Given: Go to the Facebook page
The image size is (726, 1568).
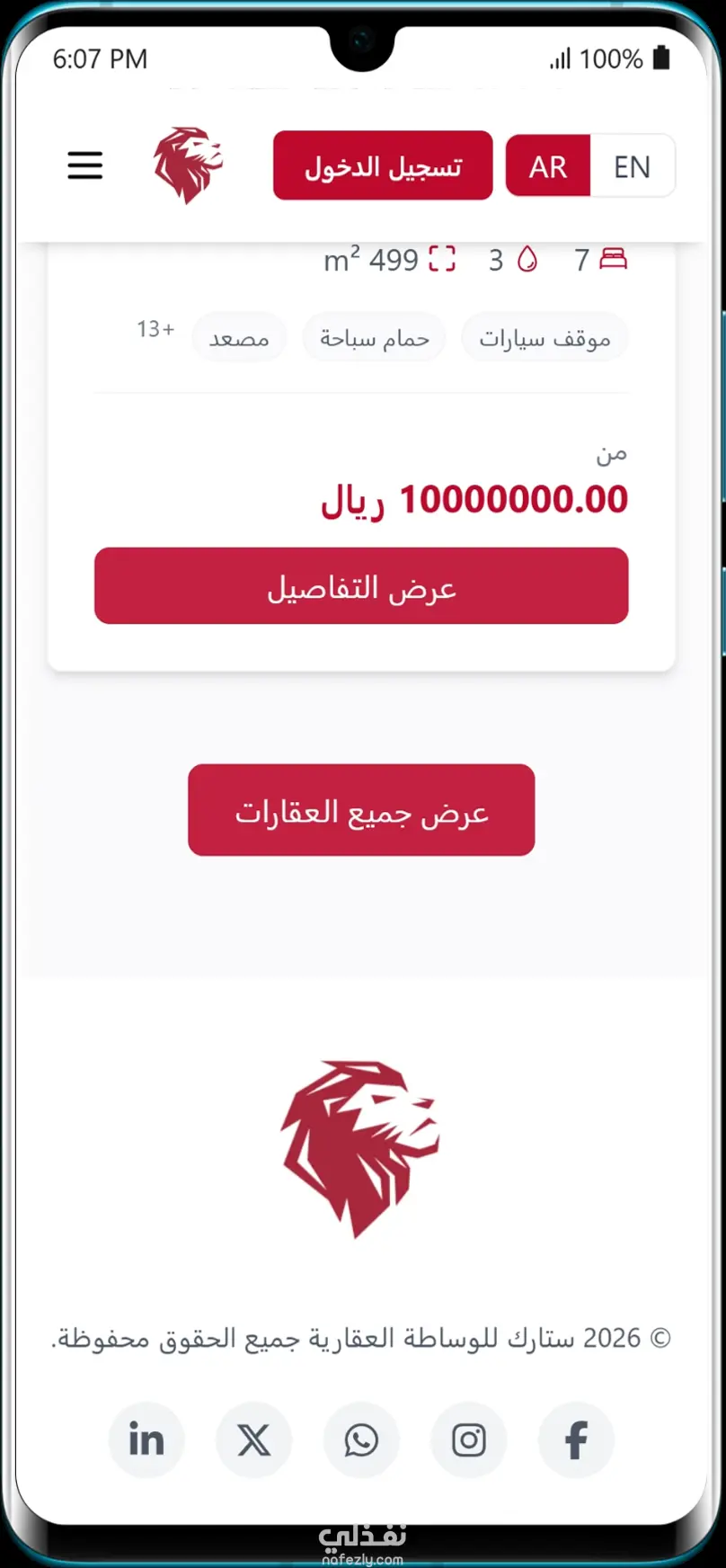Looking at the screenshot, I should click(576, 1440).
